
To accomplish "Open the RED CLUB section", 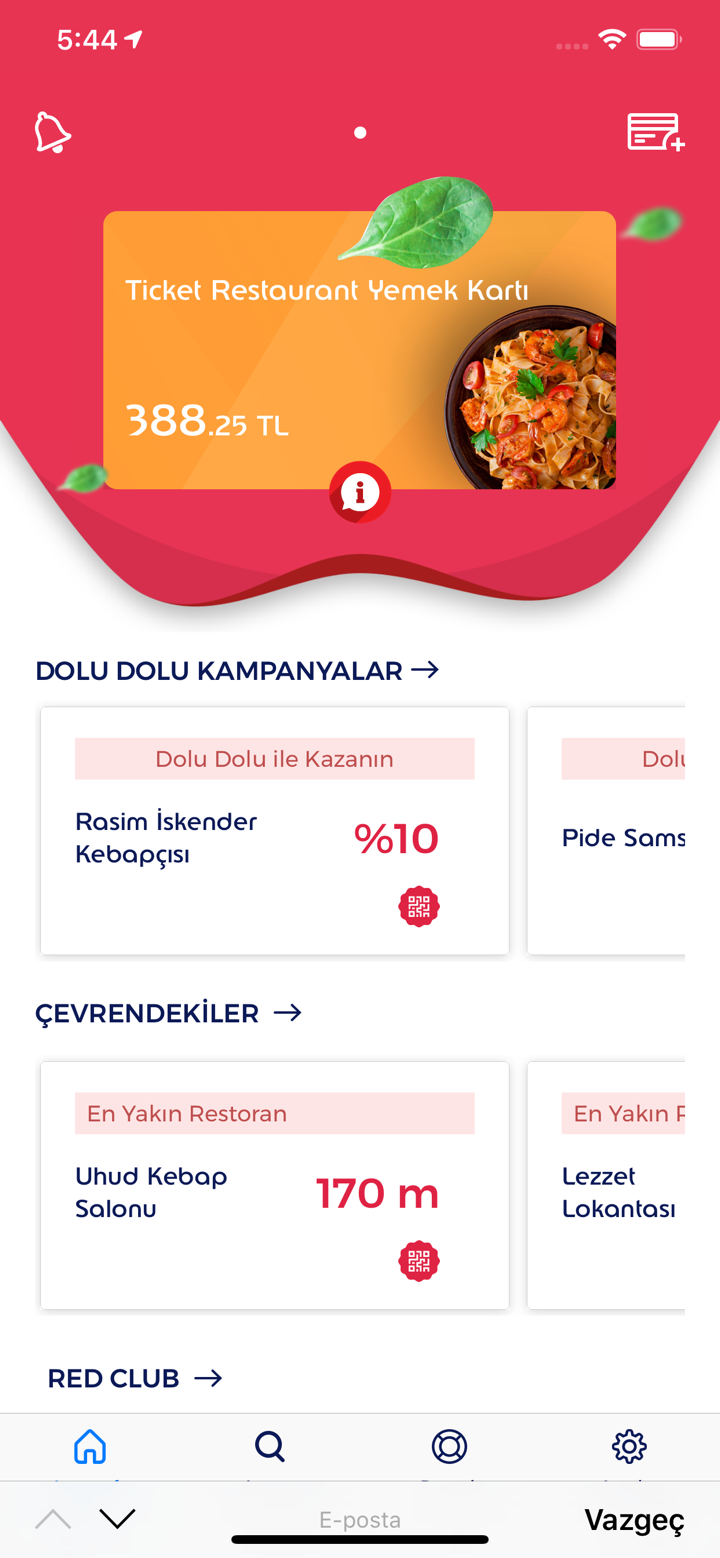I will (135, 1378).
